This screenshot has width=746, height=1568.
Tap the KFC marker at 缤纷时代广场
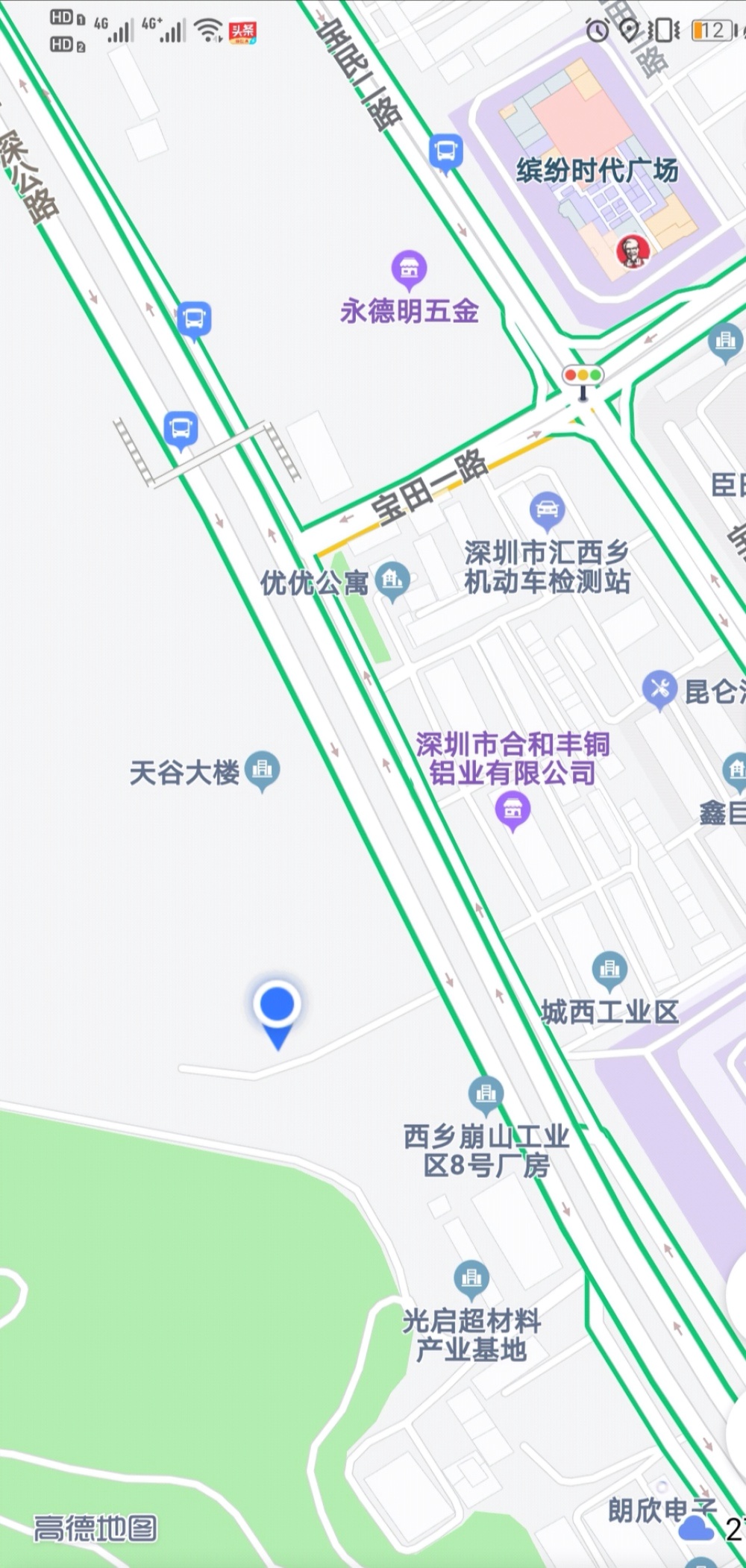[632, 252]
